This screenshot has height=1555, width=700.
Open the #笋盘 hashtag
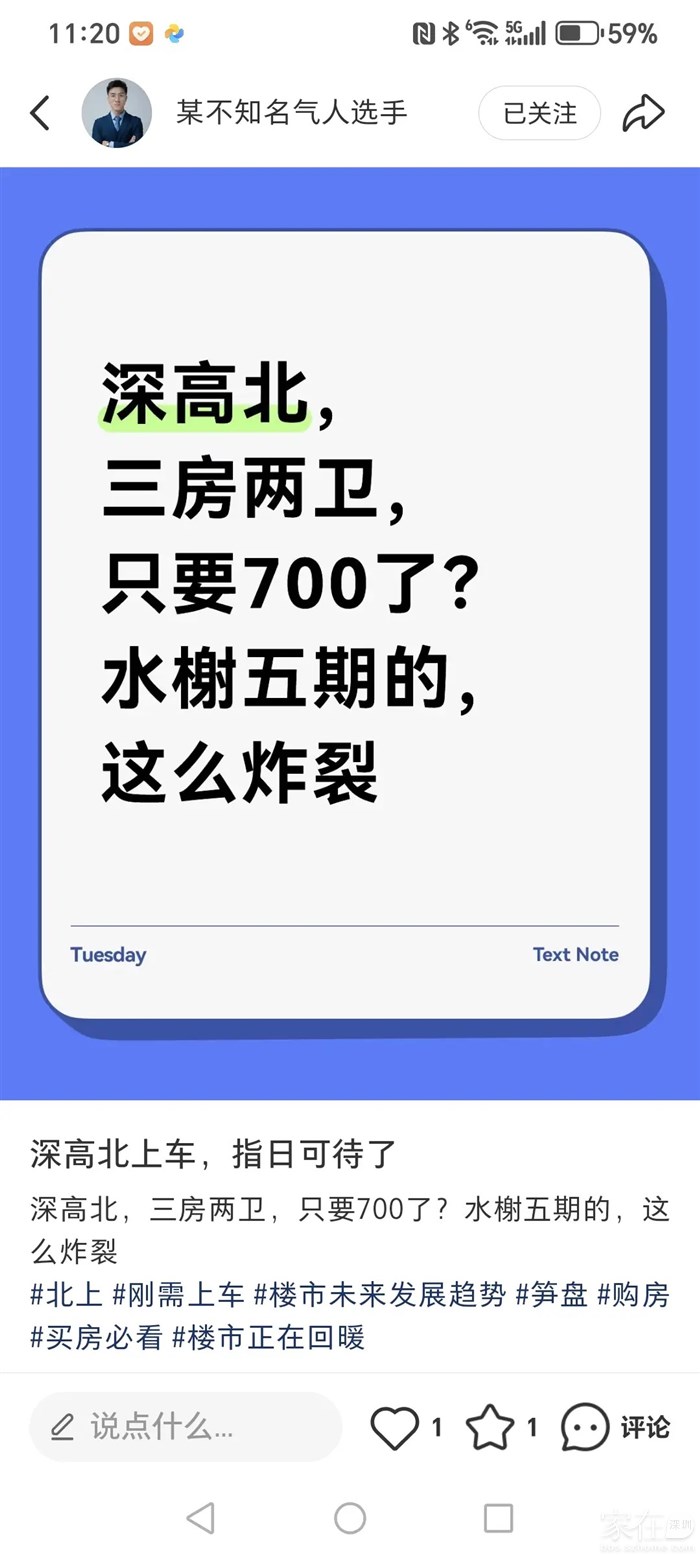pyautogui.click(x=551, y=1295)
